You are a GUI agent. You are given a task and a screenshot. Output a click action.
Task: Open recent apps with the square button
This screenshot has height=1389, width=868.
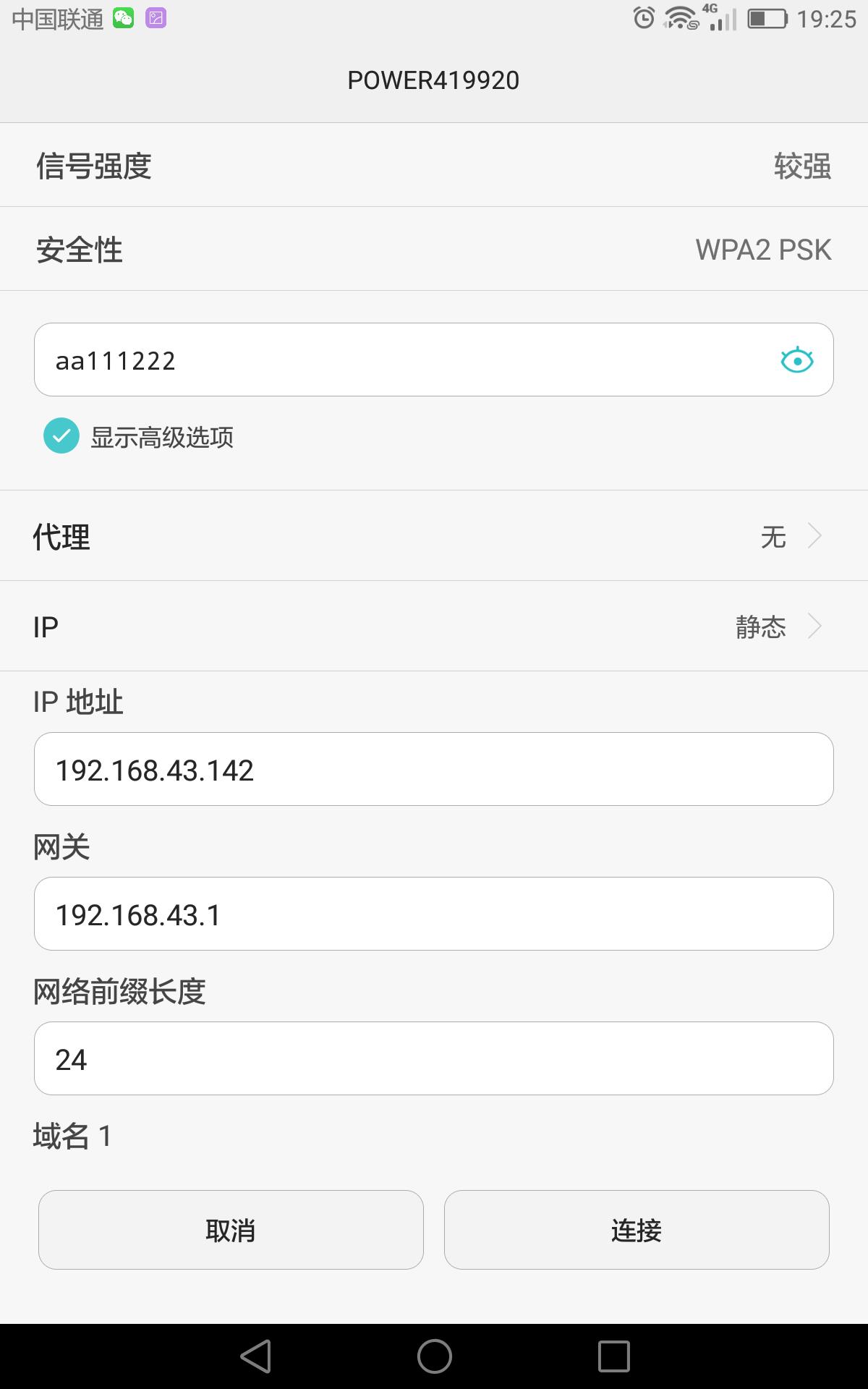click(x=614, y=1356)
